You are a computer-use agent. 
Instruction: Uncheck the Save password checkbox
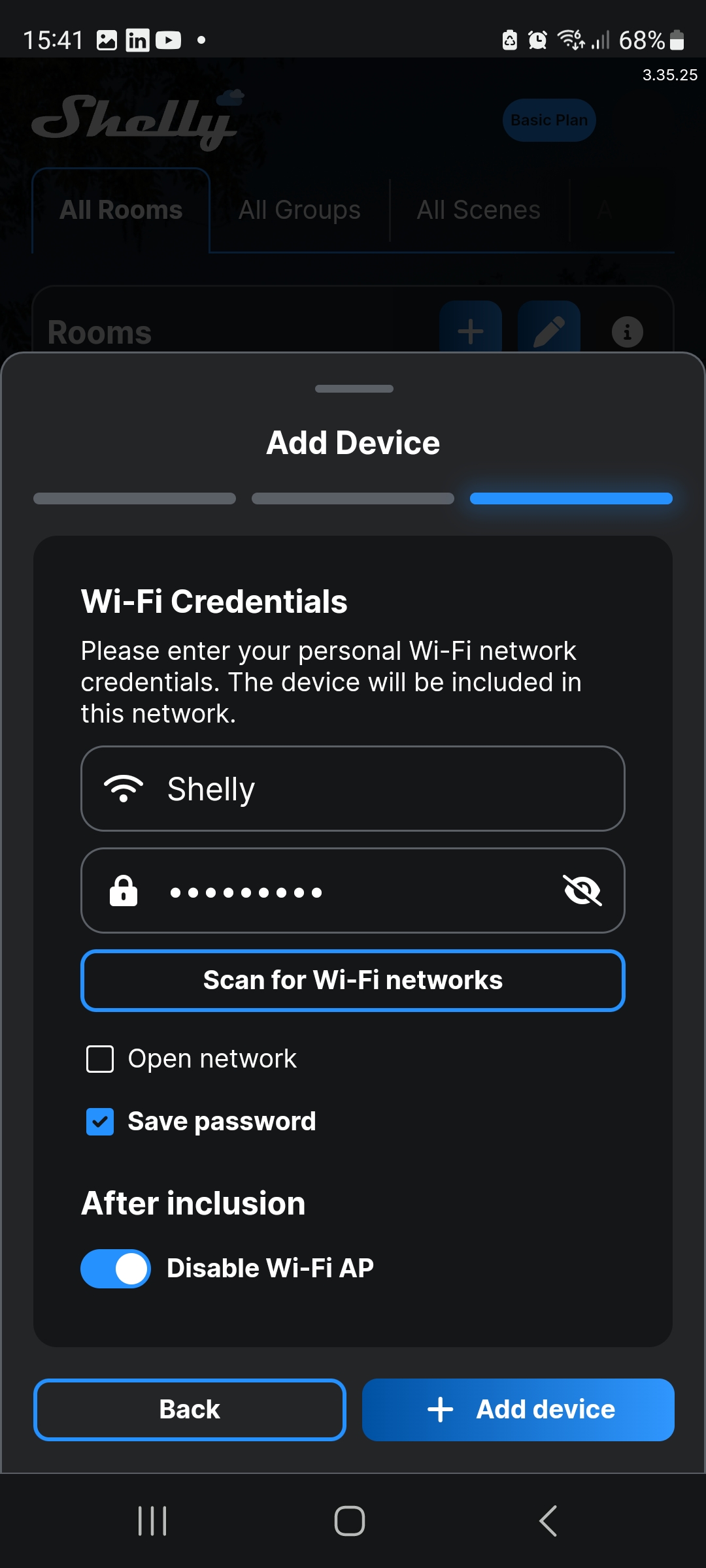click(x=100, y=1122)
